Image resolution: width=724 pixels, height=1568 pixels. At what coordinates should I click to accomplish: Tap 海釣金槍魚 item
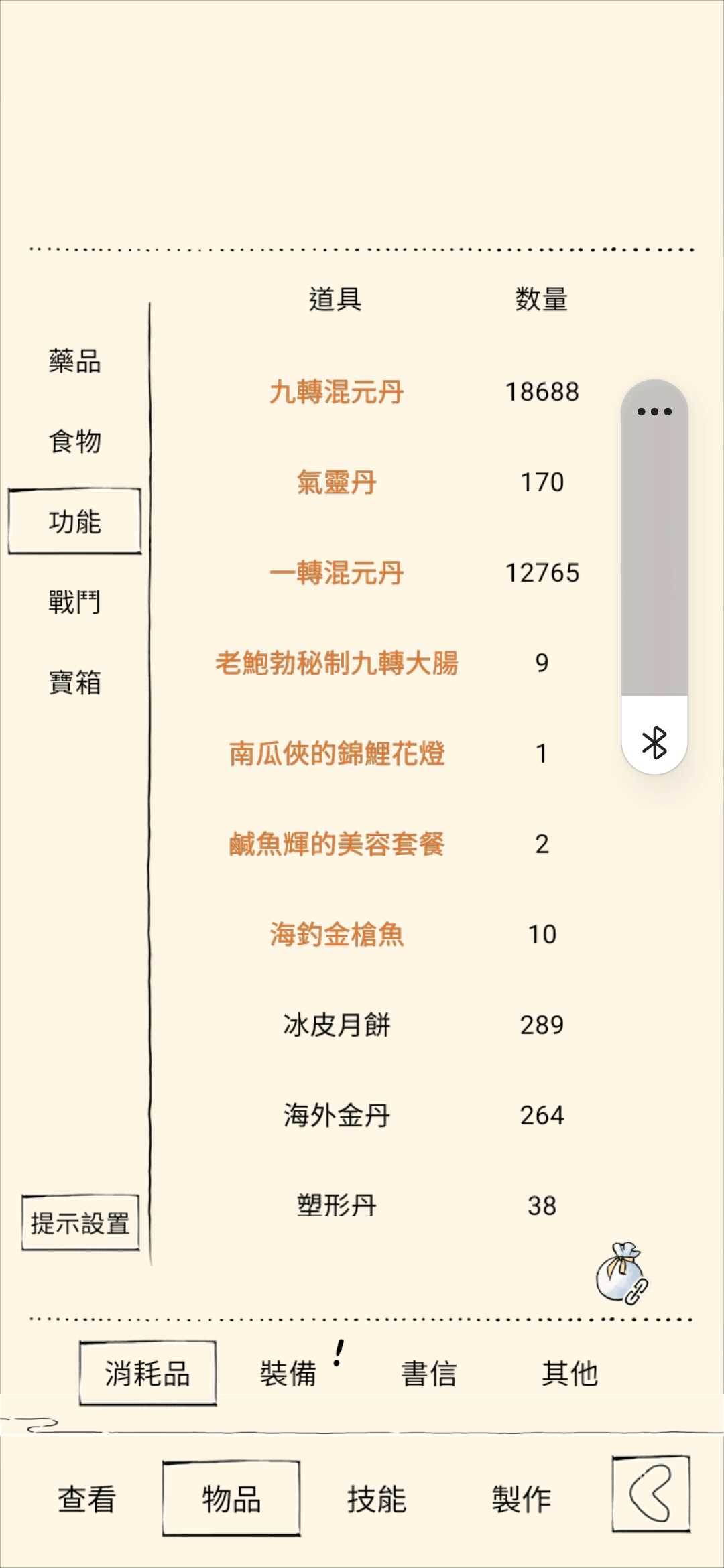click(337, 935)
